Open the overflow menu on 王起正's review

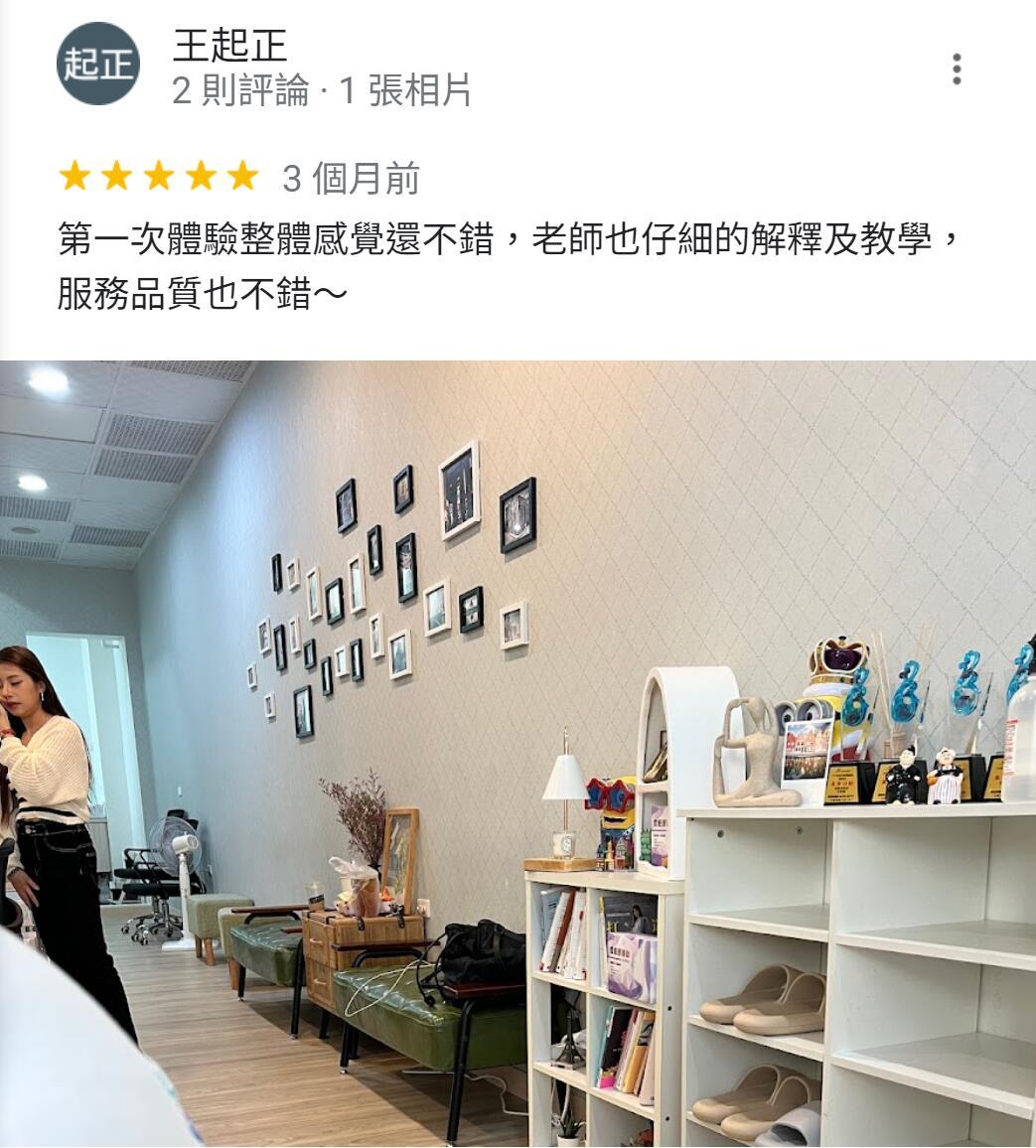(x=956, y=69)
